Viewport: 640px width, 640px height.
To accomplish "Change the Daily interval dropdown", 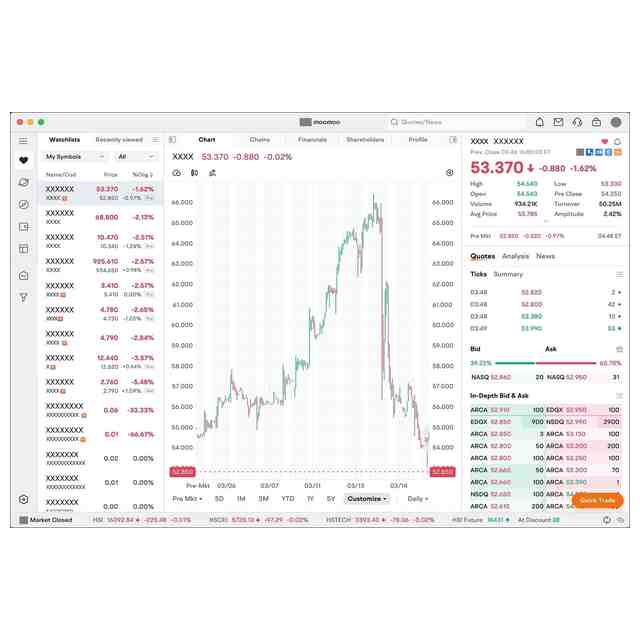I will point(418,498).
